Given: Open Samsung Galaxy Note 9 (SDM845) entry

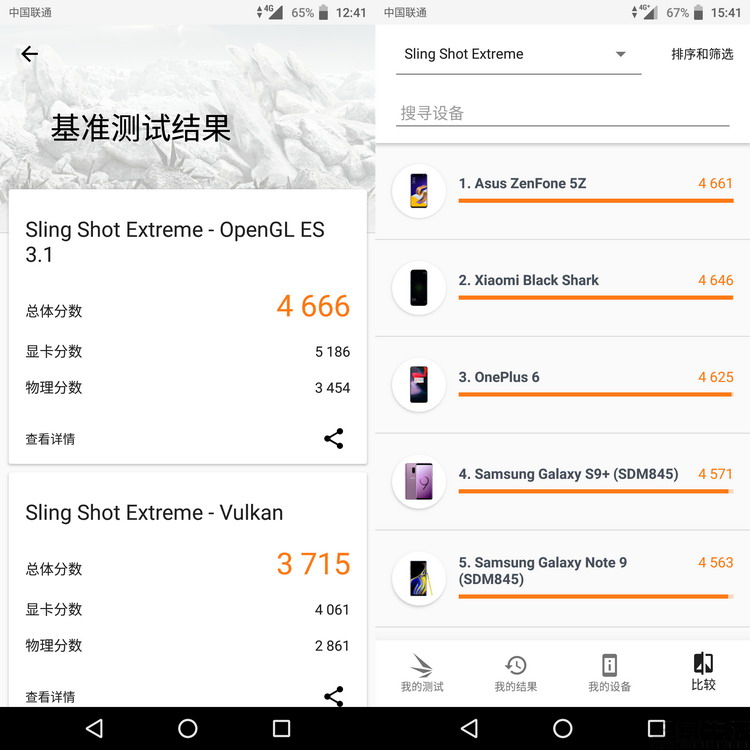Looking at the screenshot, I should click(562, 577).
